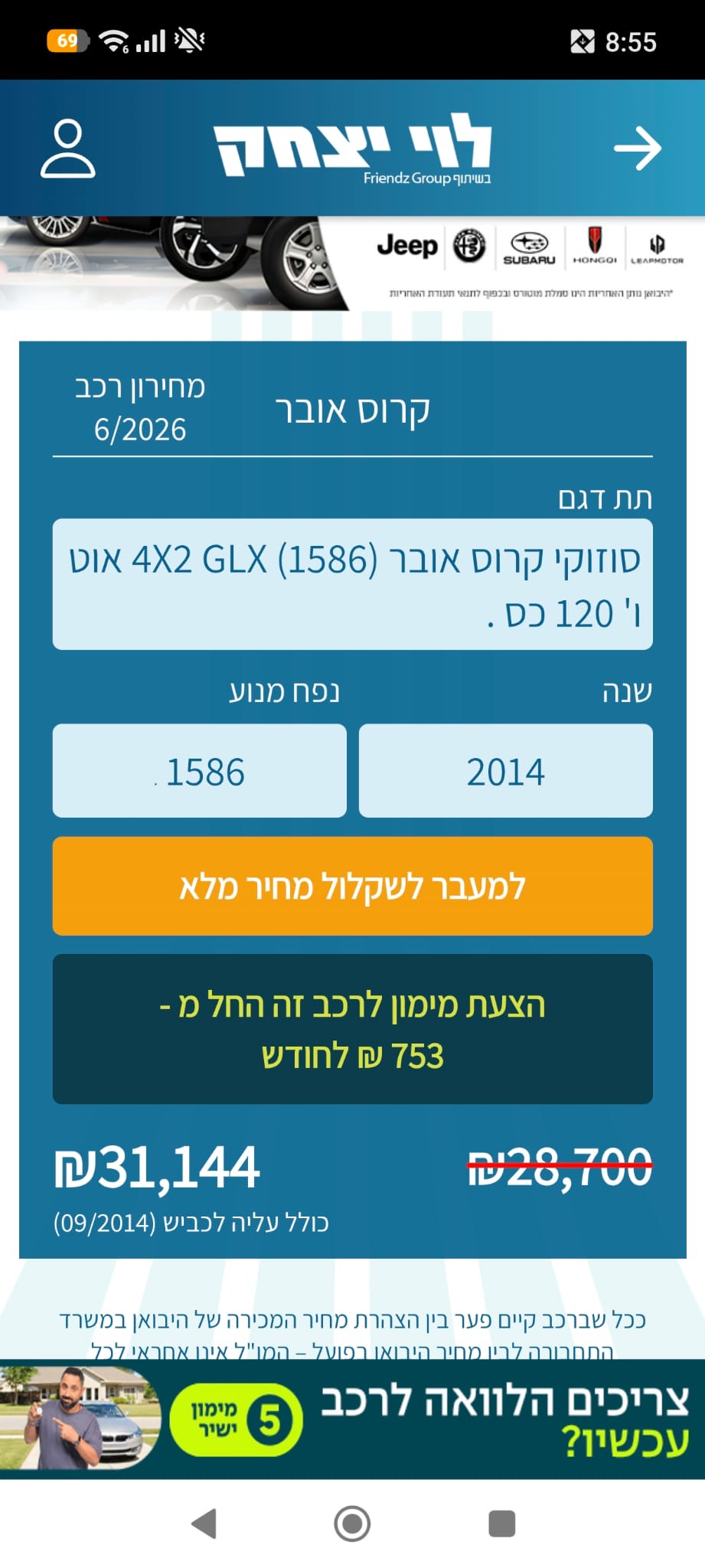Go back with the system back button
The height and width of the screenshot is (1568, 705).
(204, 1524)
